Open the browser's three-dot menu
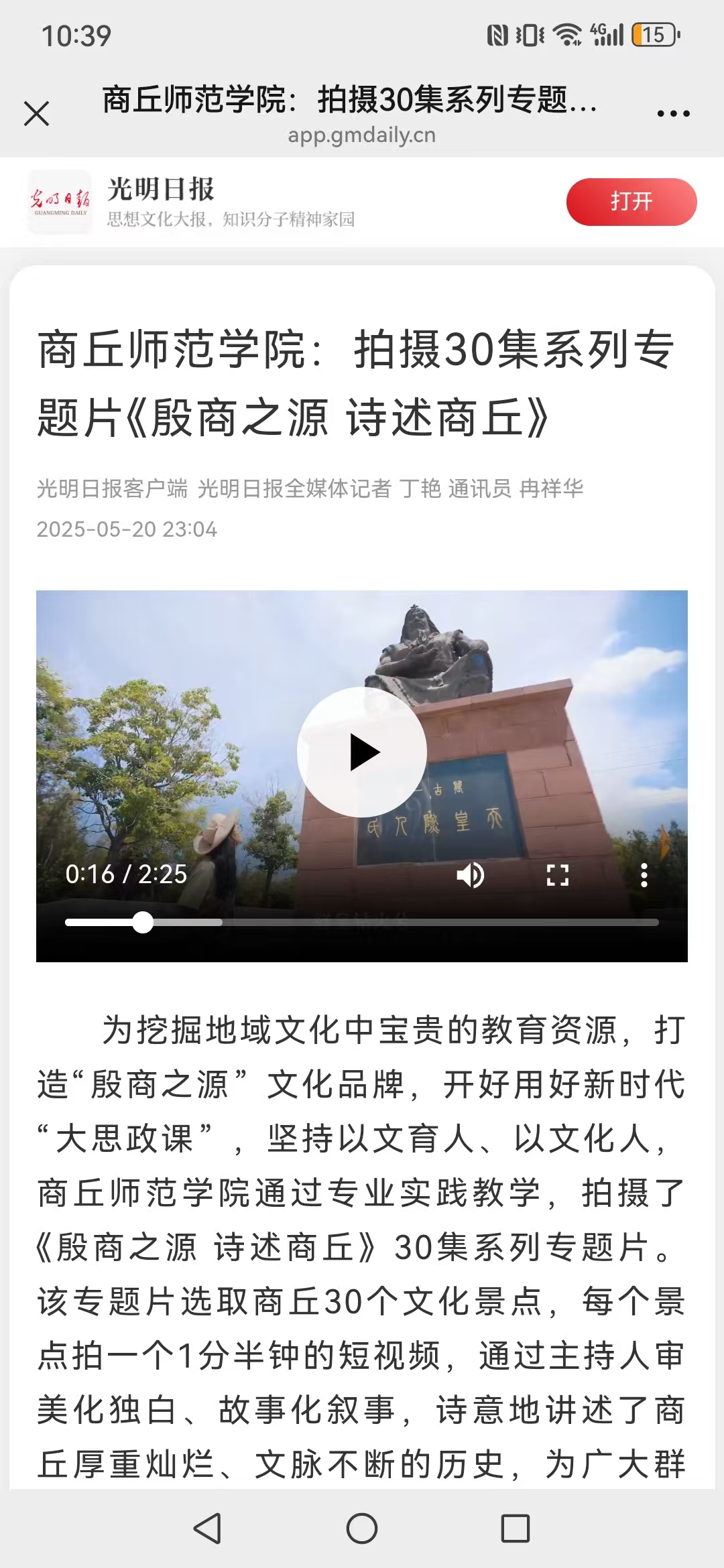724x1568 pixels. [673, 114]
